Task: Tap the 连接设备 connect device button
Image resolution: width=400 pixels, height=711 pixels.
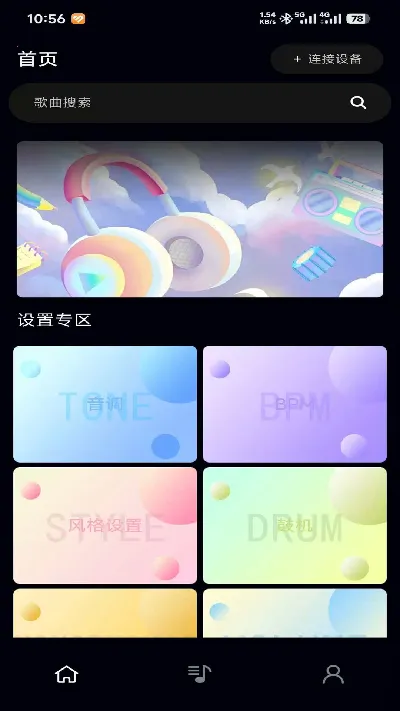Action: point(327,59)
